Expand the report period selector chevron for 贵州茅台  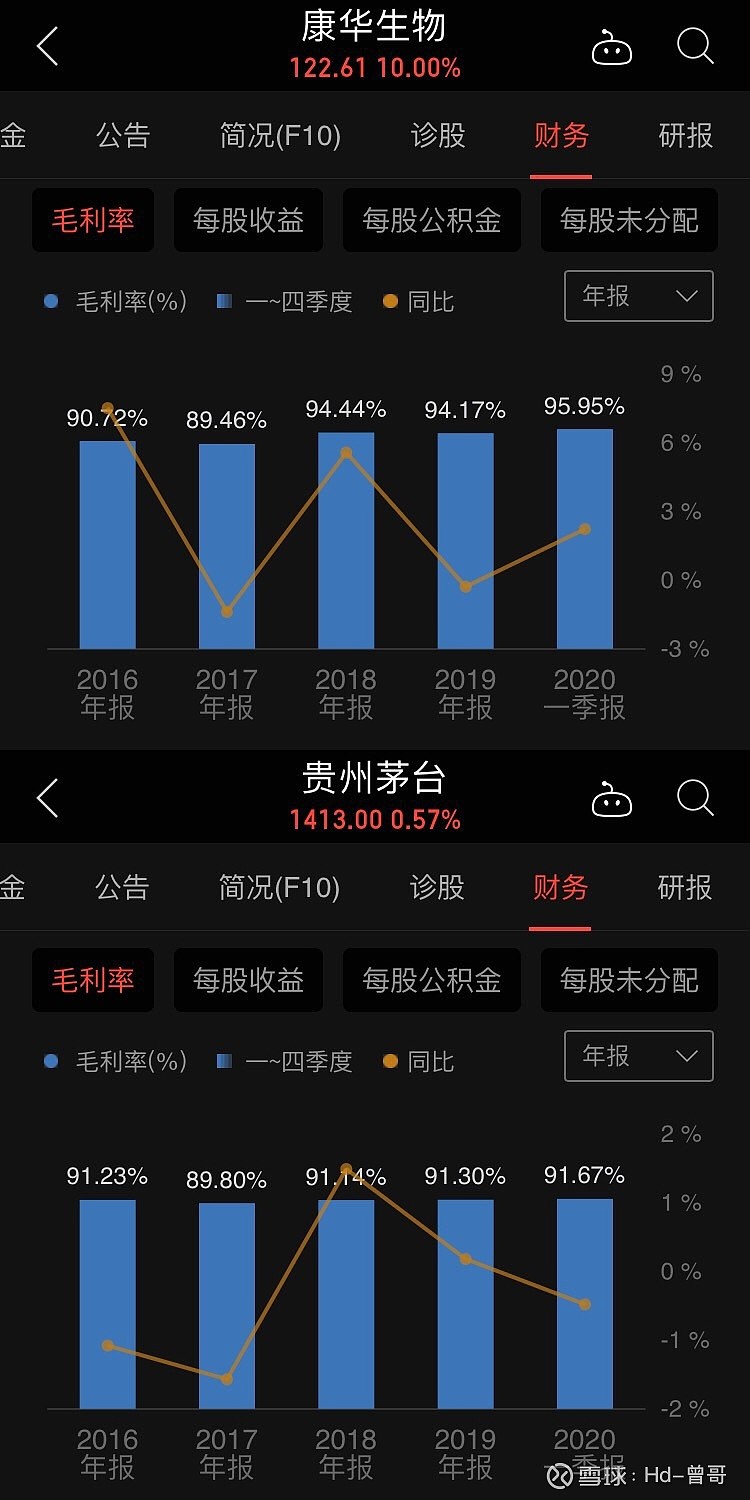click(x=685, y=1056)
